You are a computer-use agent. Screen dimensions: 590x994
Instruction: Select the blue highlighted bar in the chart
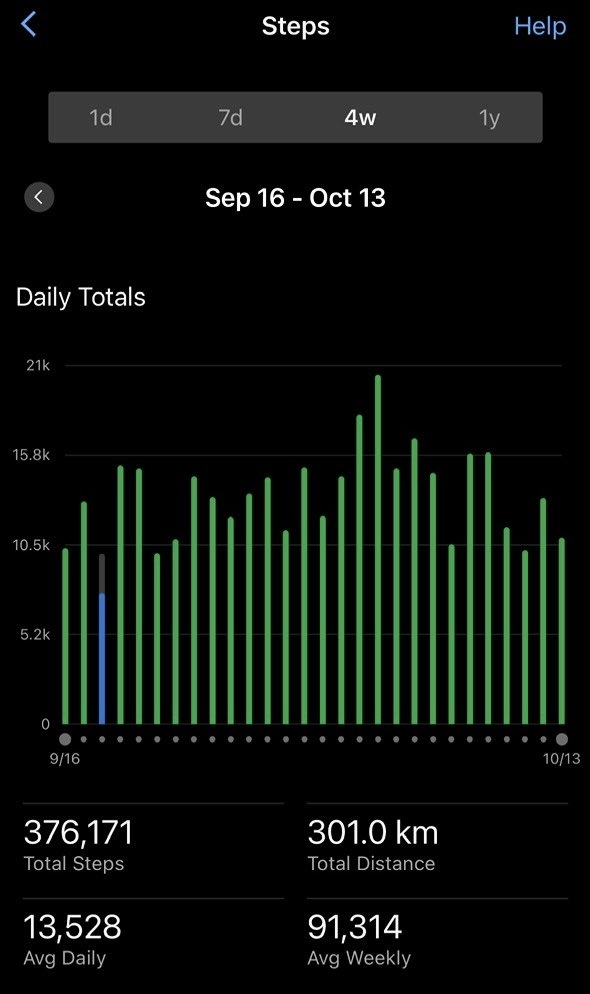pos(102,658)
